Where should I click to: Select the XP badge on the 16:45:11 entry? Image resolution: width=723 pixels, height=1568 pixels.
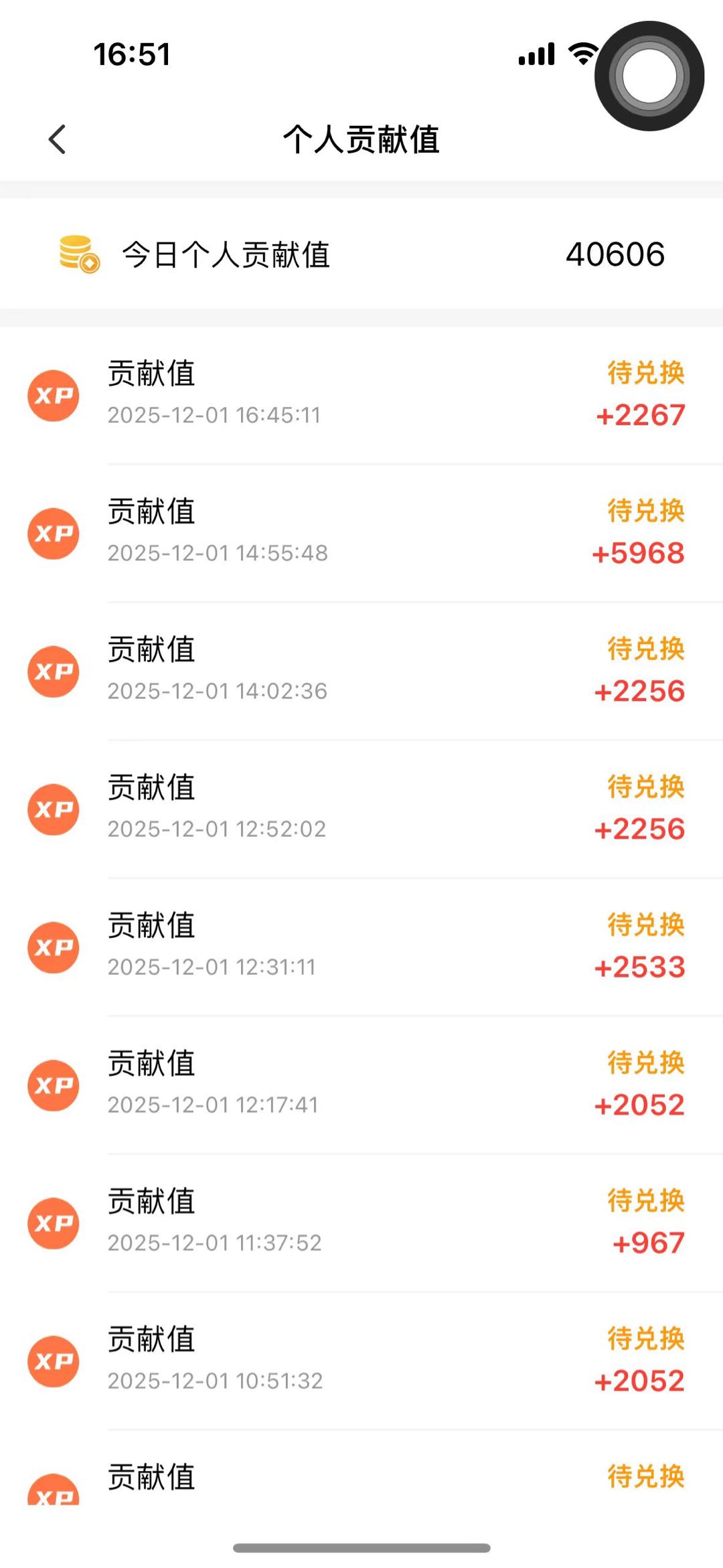point(53,395)
